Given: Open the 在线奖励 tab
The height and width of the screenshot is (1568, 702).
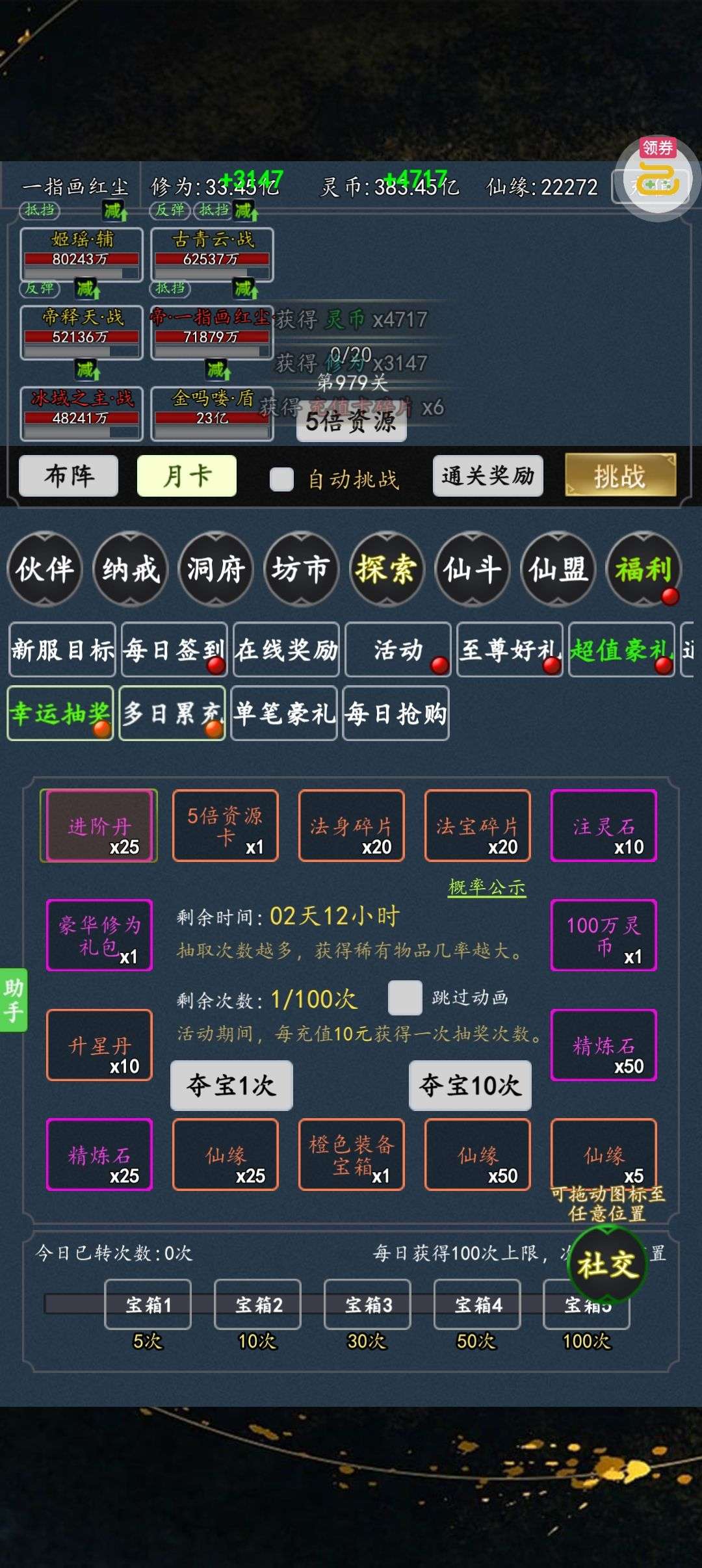Looking at the screenshot, I should (x=287, y=649).
